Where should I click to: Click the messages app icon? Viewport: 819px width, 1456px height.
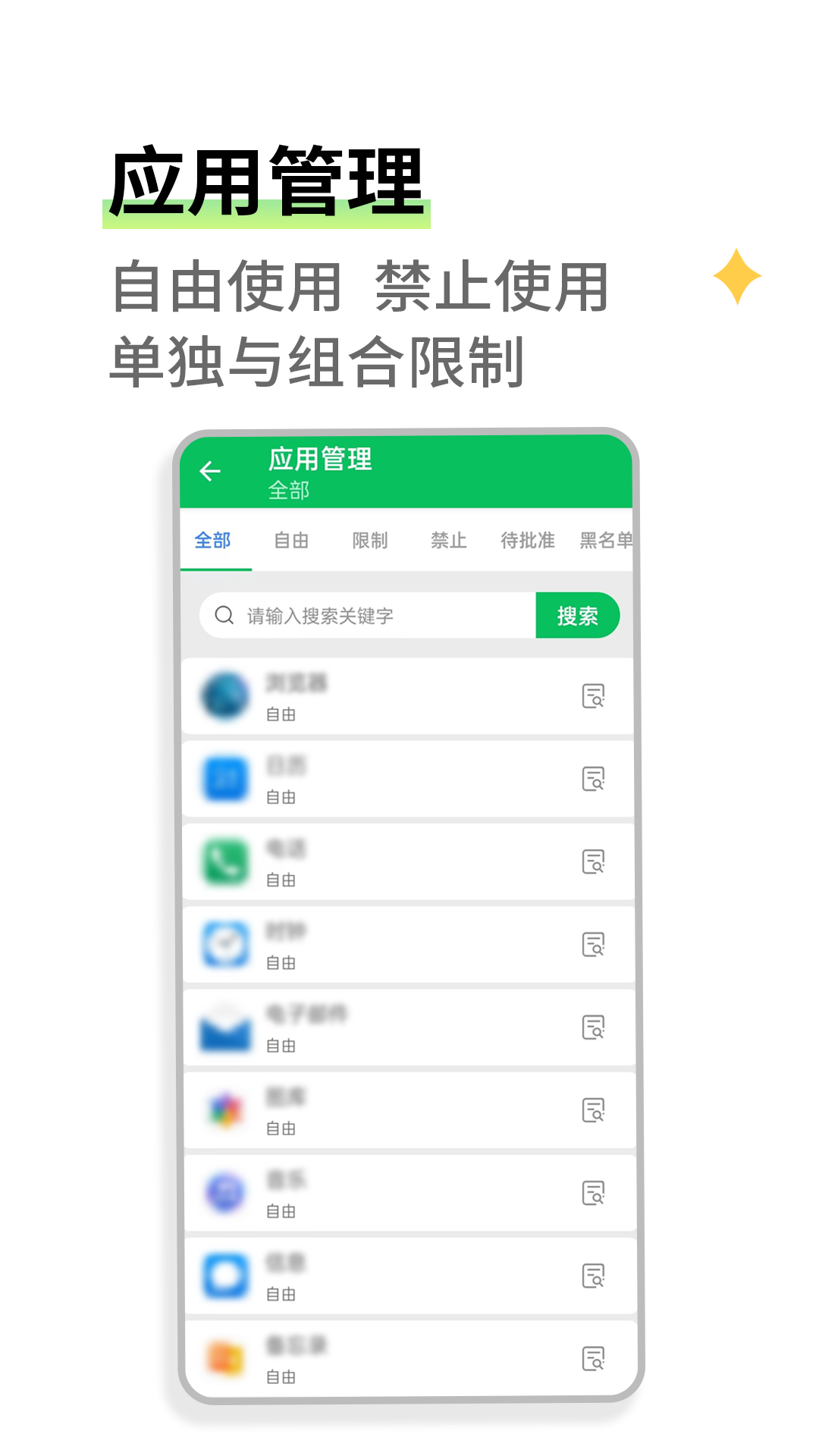pos(223,1275)
